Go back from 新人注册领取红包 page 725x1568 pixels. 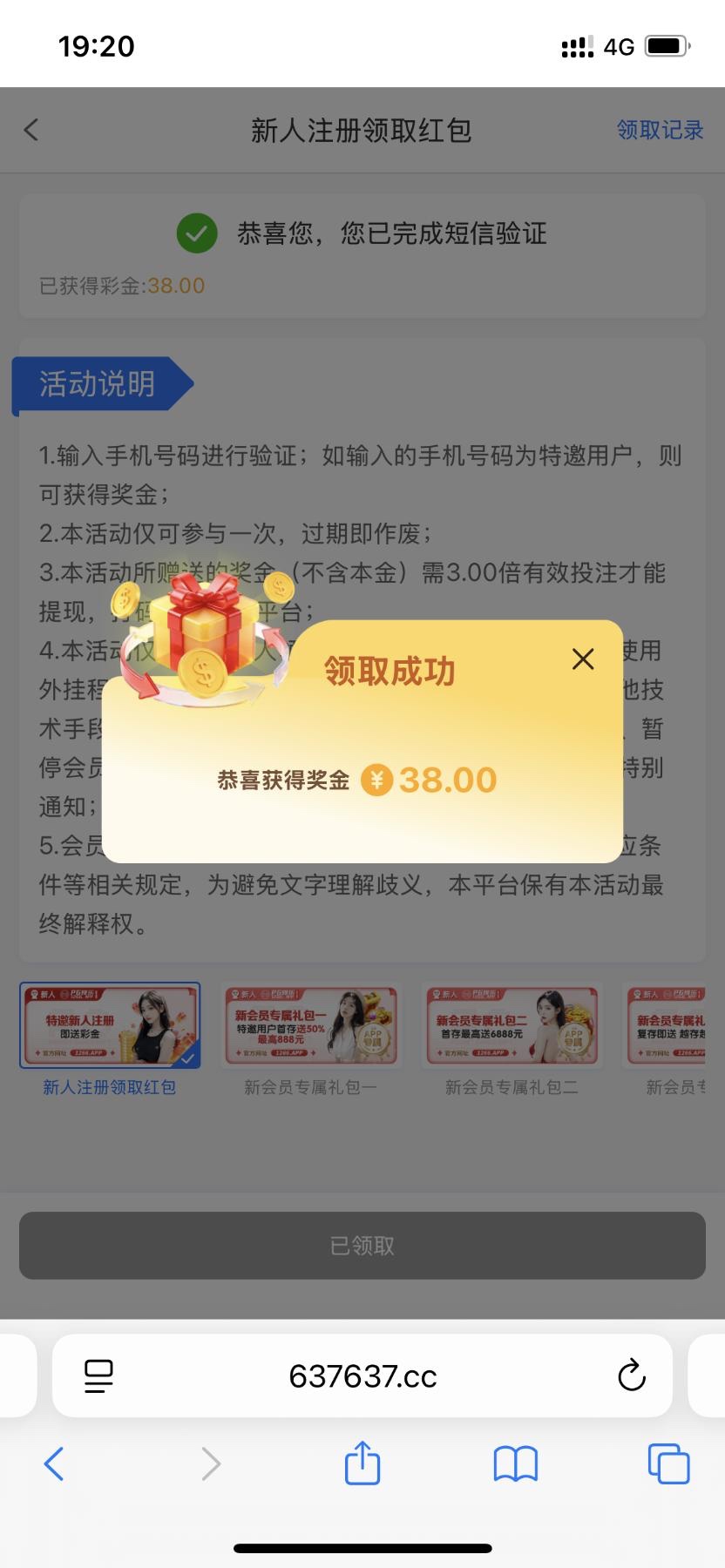coord(31,130)
